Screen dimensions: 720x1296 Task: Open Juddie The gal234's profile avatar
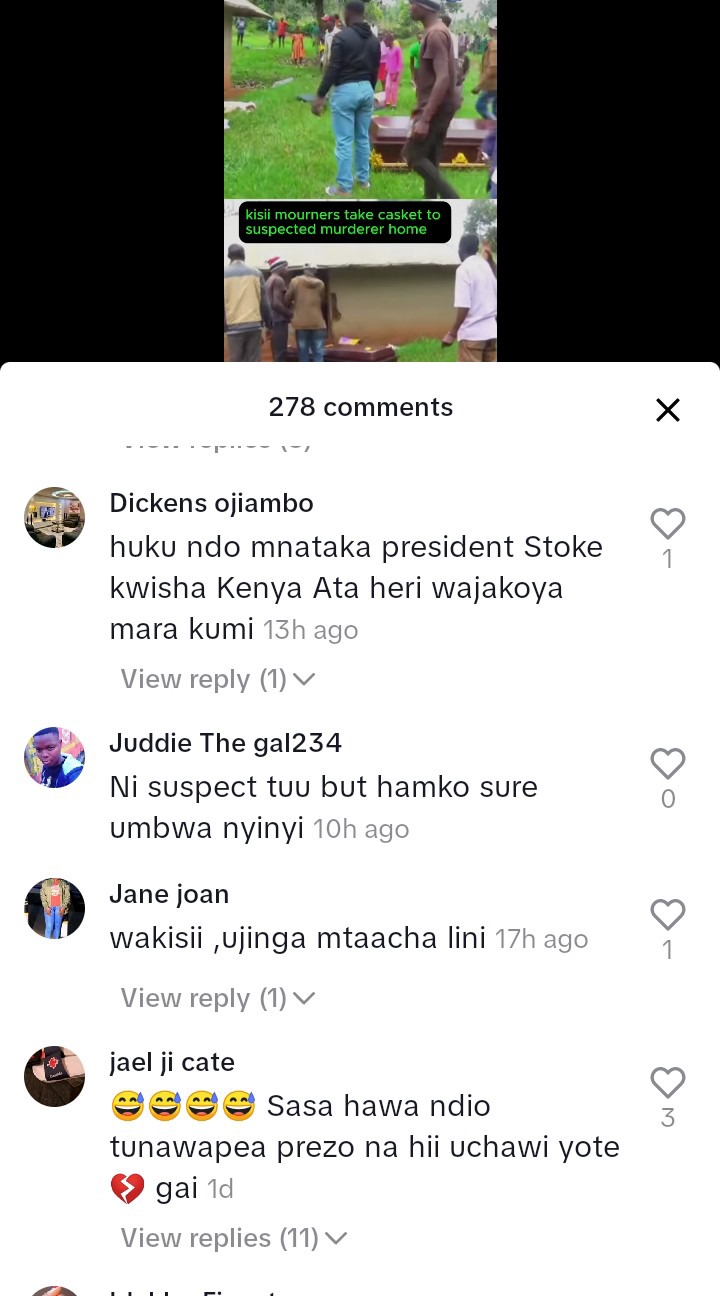(x=54, y=758)
